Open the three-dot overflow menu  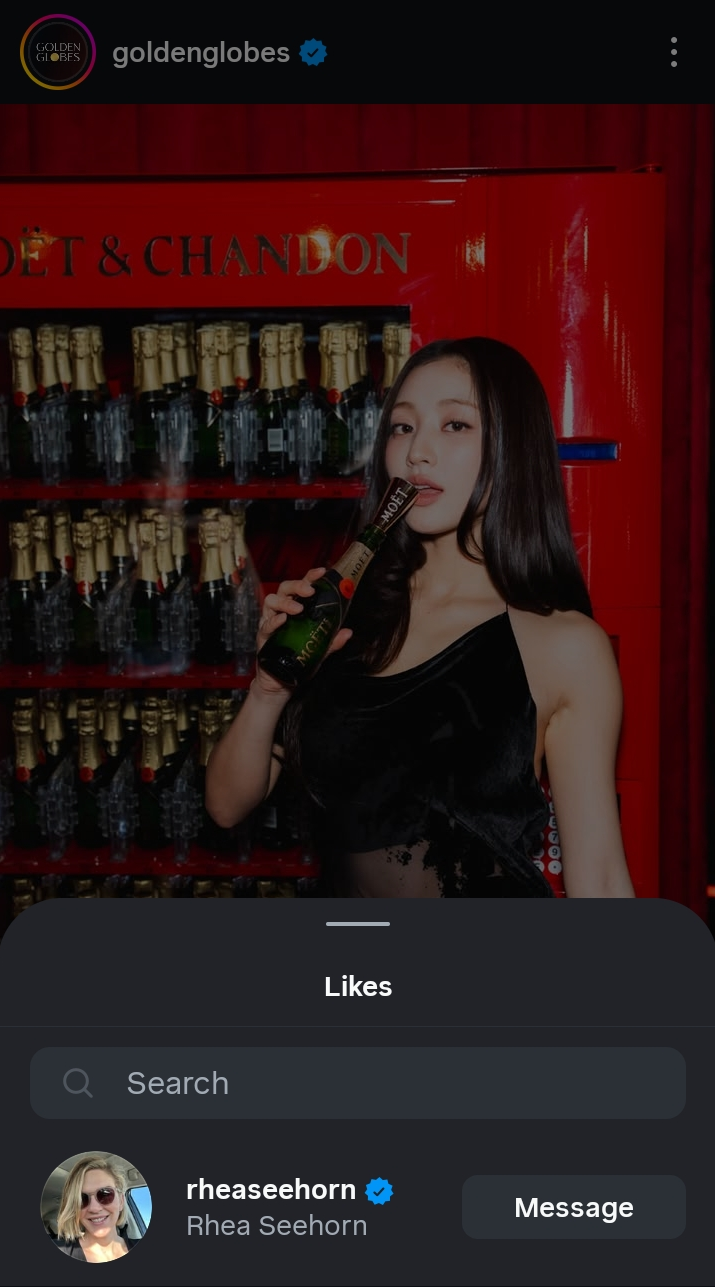(674, 52)
